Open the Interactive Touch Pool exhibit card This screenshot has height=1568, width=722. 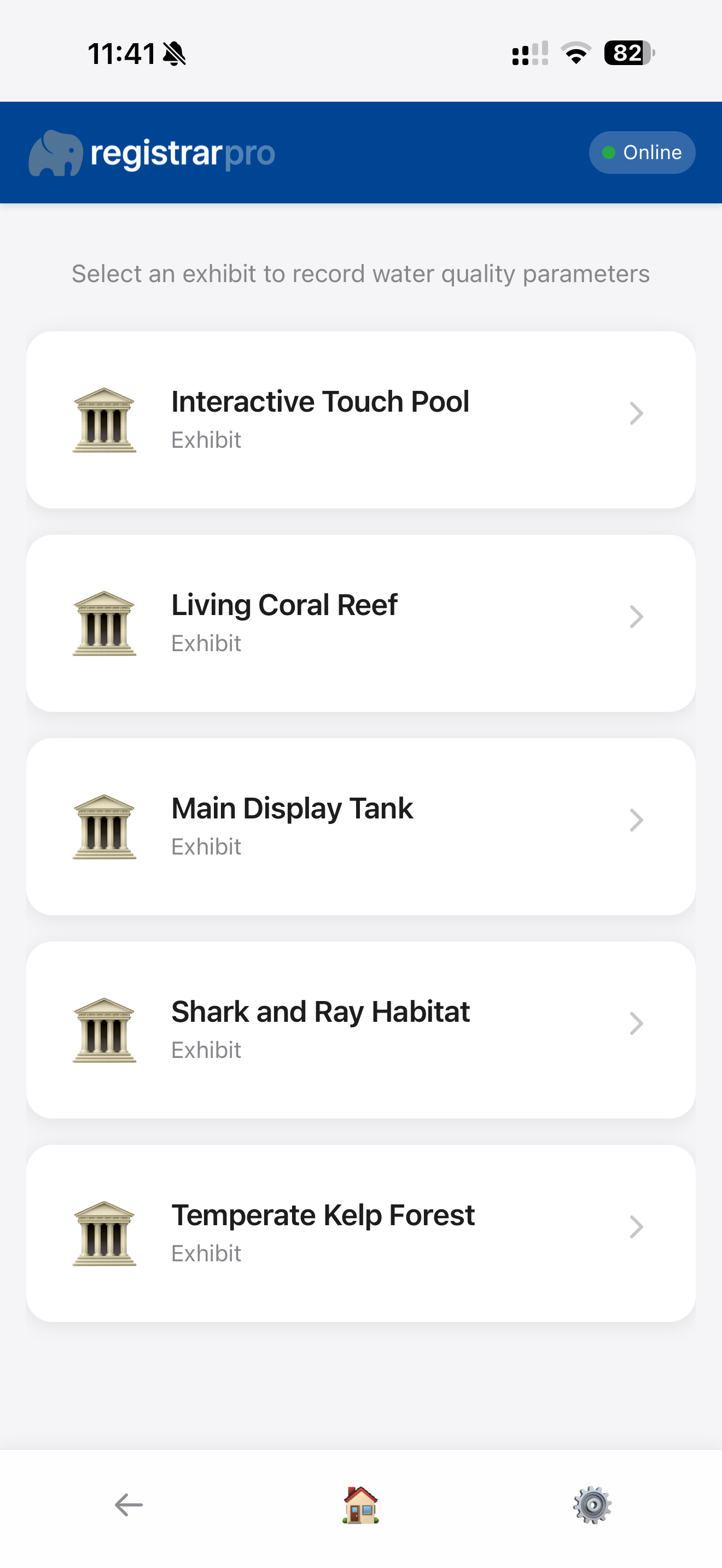pyautogui.click(x=360, y=418)
